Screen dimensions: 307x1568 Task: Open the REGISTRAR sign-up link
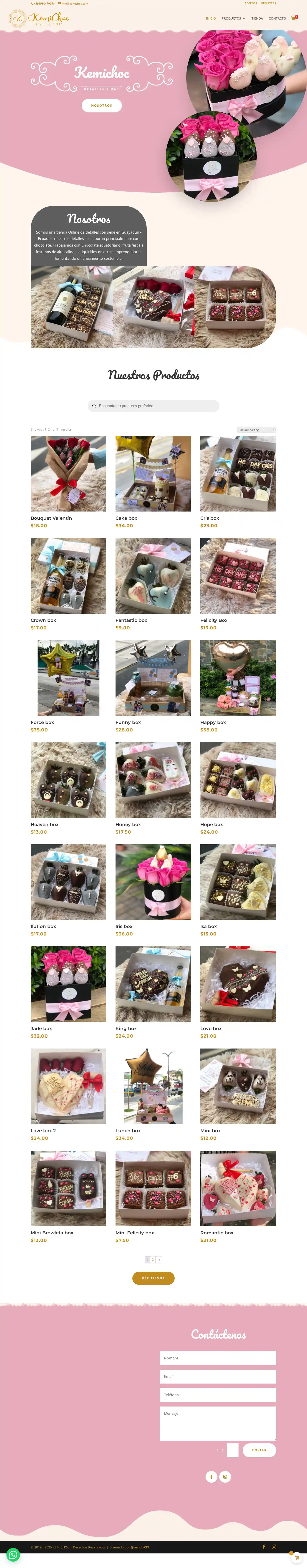tap(269, 3)
